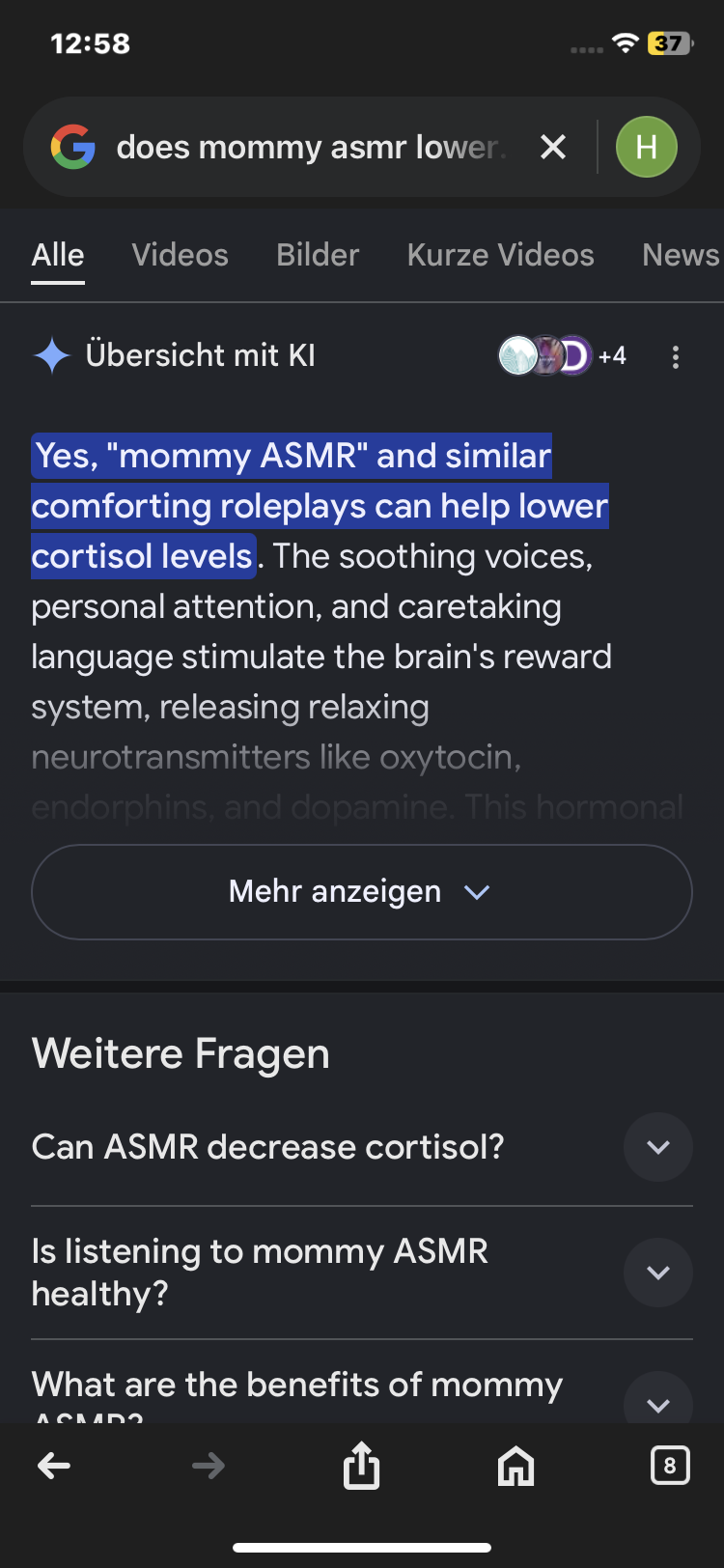Open the AI overview three-dot menu
Screen dimensions: 724x1568
pyautogui.click(x=676, y=356)
